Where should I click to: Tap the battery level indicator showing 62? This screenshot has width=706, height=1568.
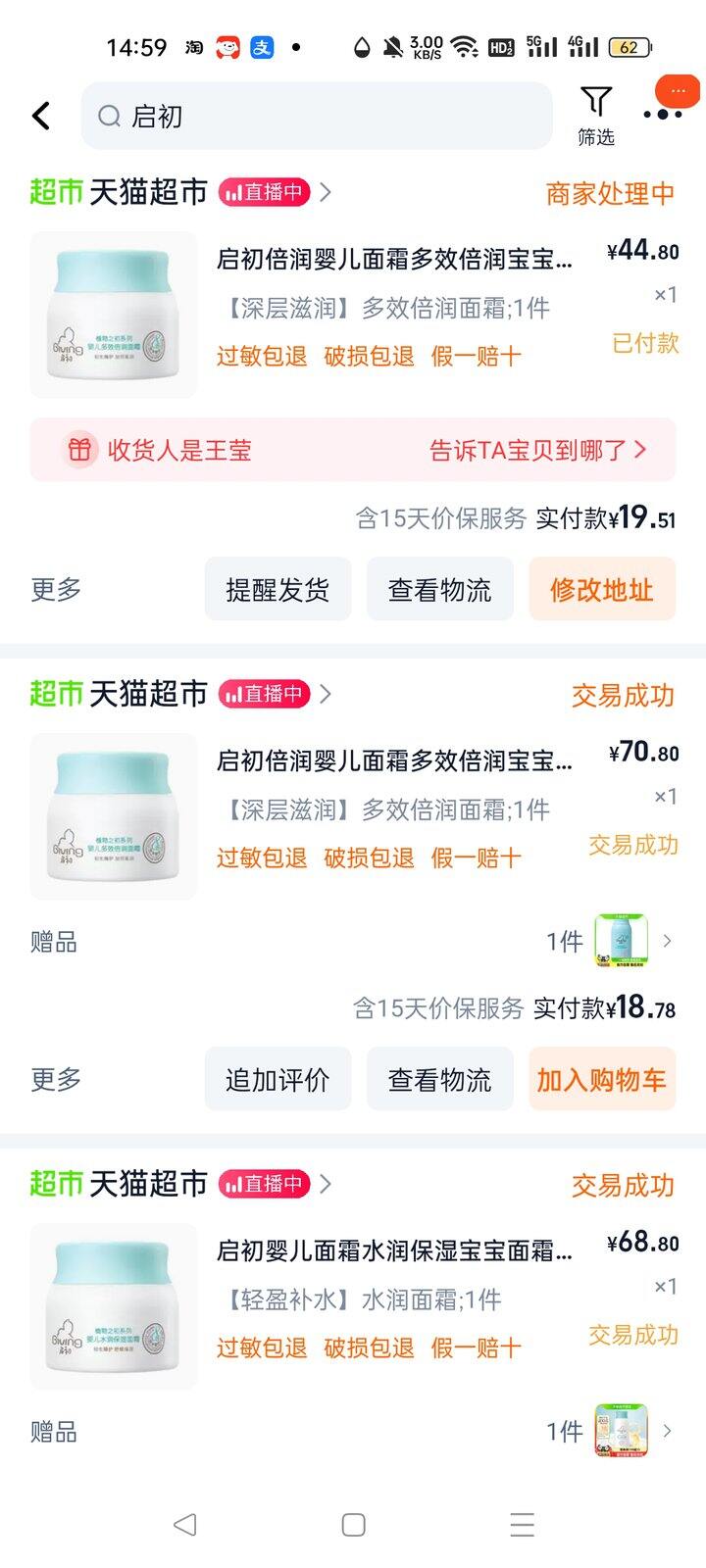(x=629, y=46)
